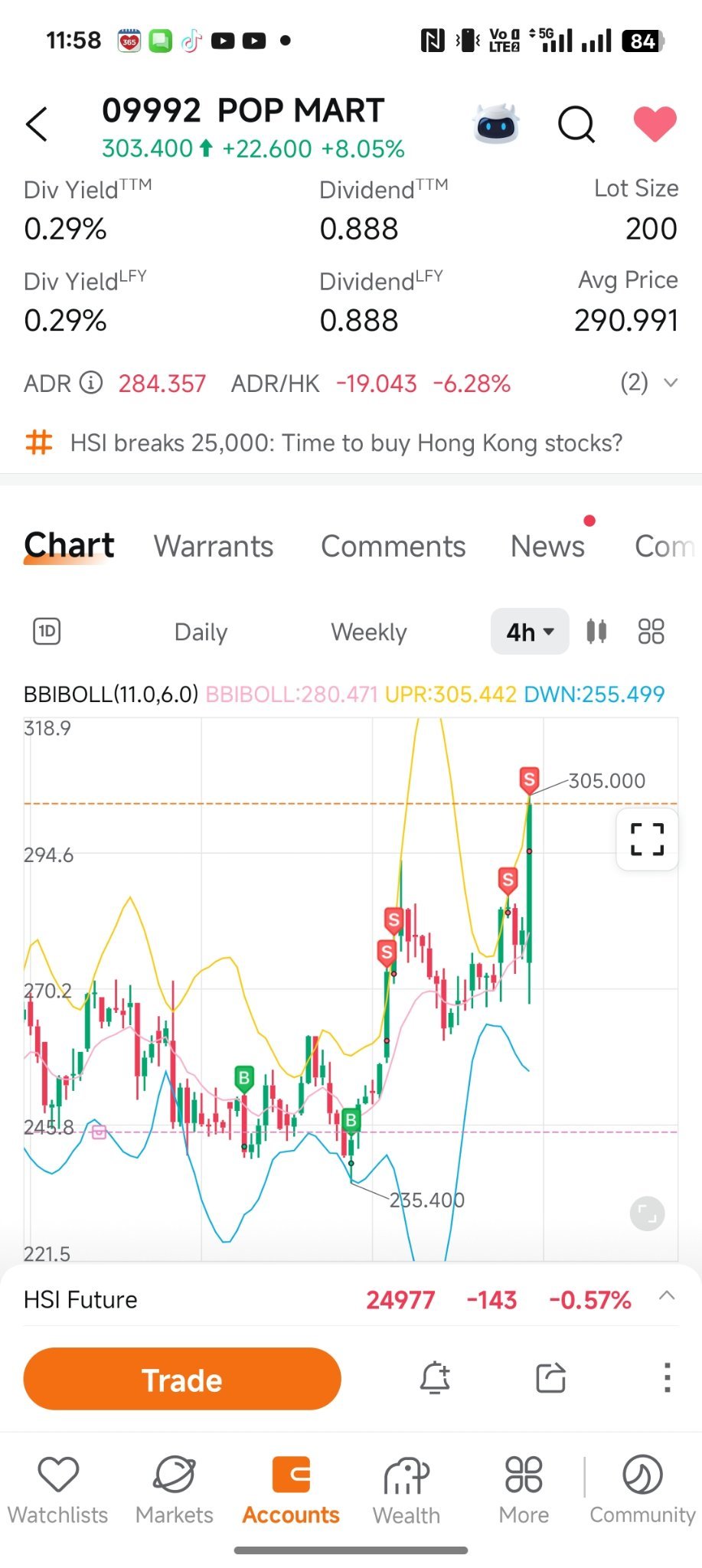Open chart indicator grid settings

[x=651, y=632]
